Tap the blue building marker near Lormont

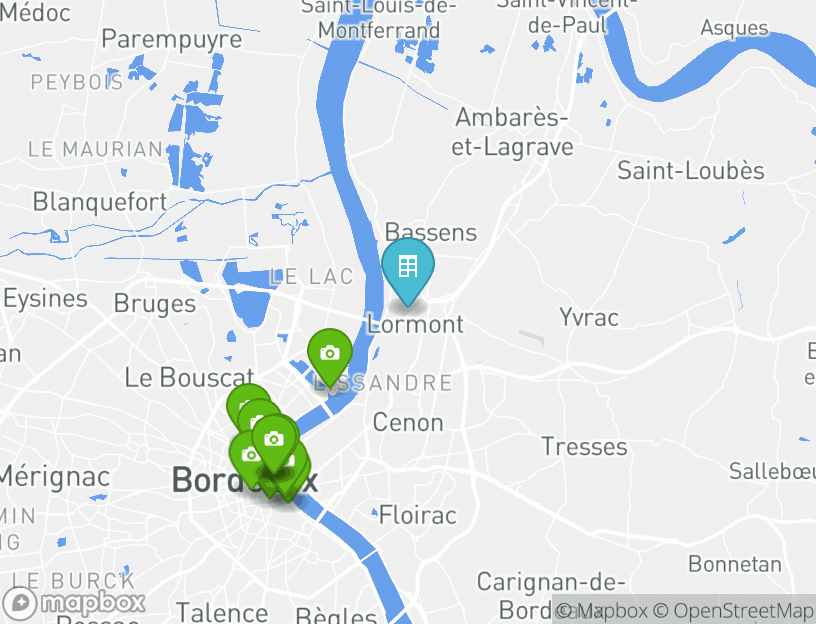coord(408,267)
